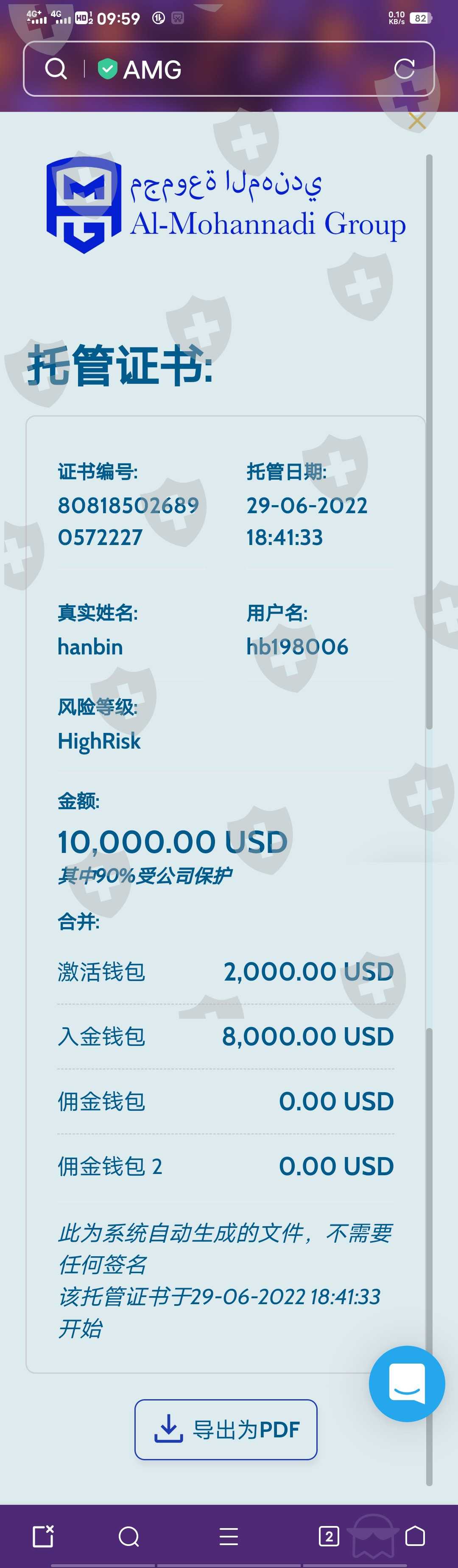The height and width of the screenshot is (1568, 458).
Task: View the two open tabs
Action: pos(329,1536)
